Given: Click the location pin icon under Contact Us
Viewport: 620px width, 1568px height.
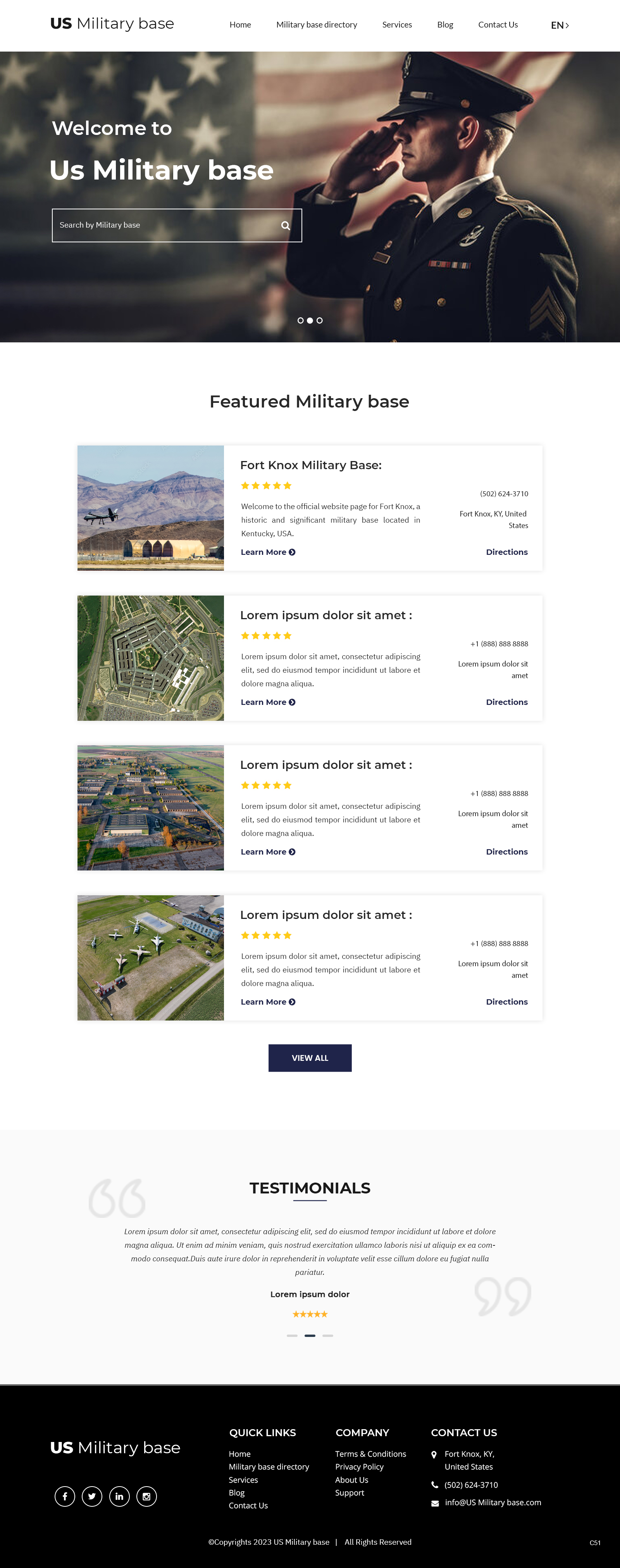Looking at the screenshot, I should [x=434, y=1454].
